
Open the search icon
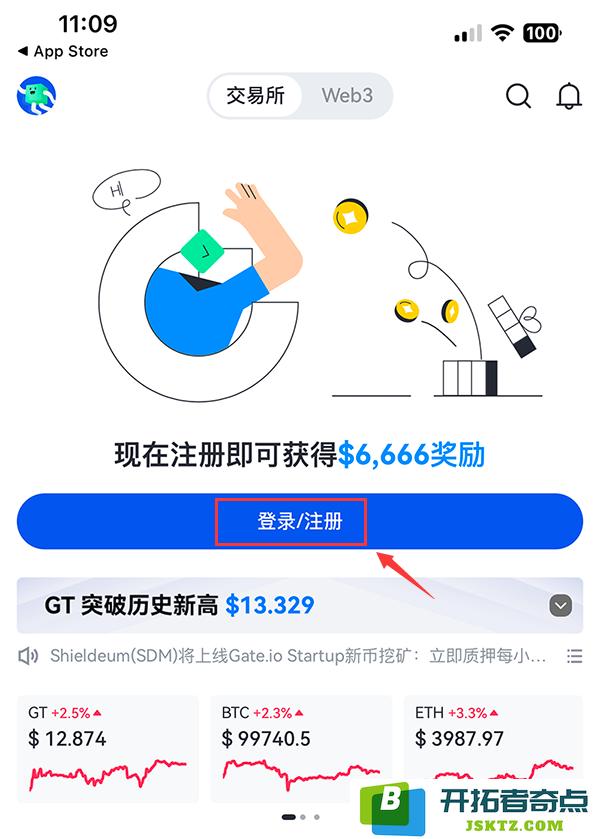[x=518, y=96]
